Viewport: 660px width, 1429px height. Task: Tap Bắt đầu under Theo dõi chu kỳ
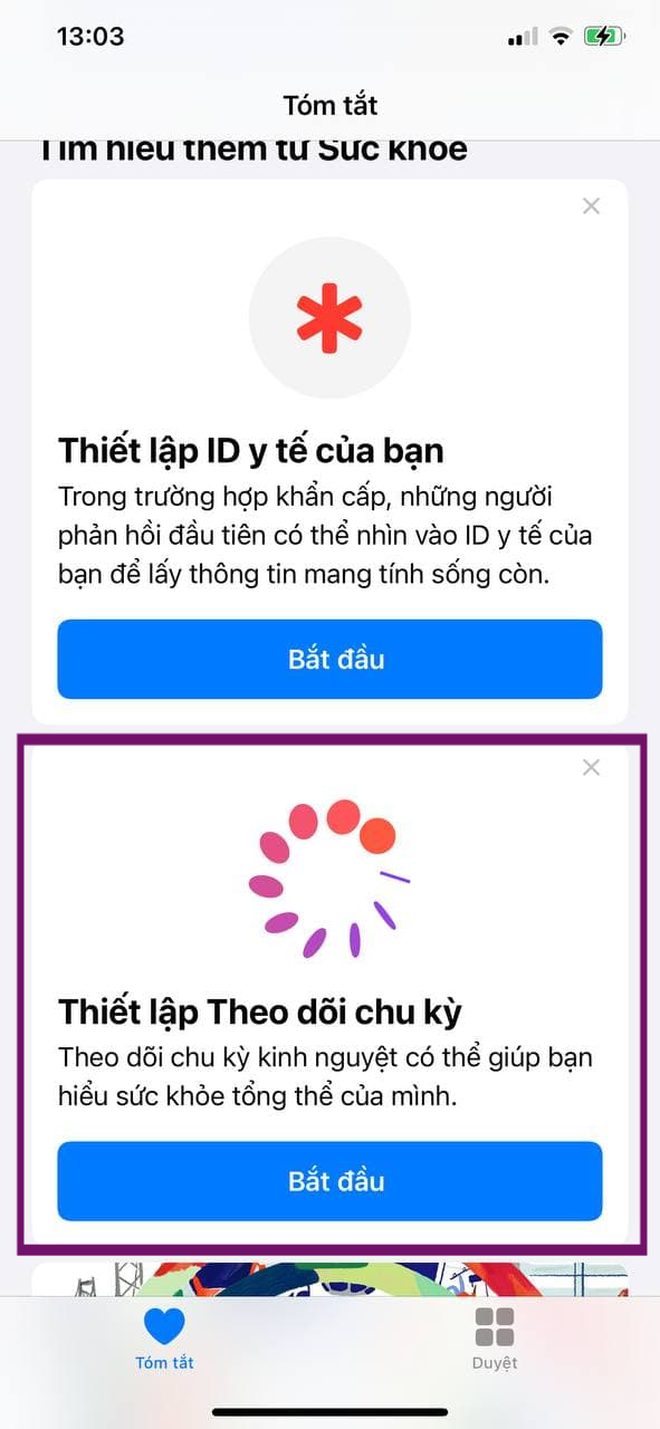330,1181
